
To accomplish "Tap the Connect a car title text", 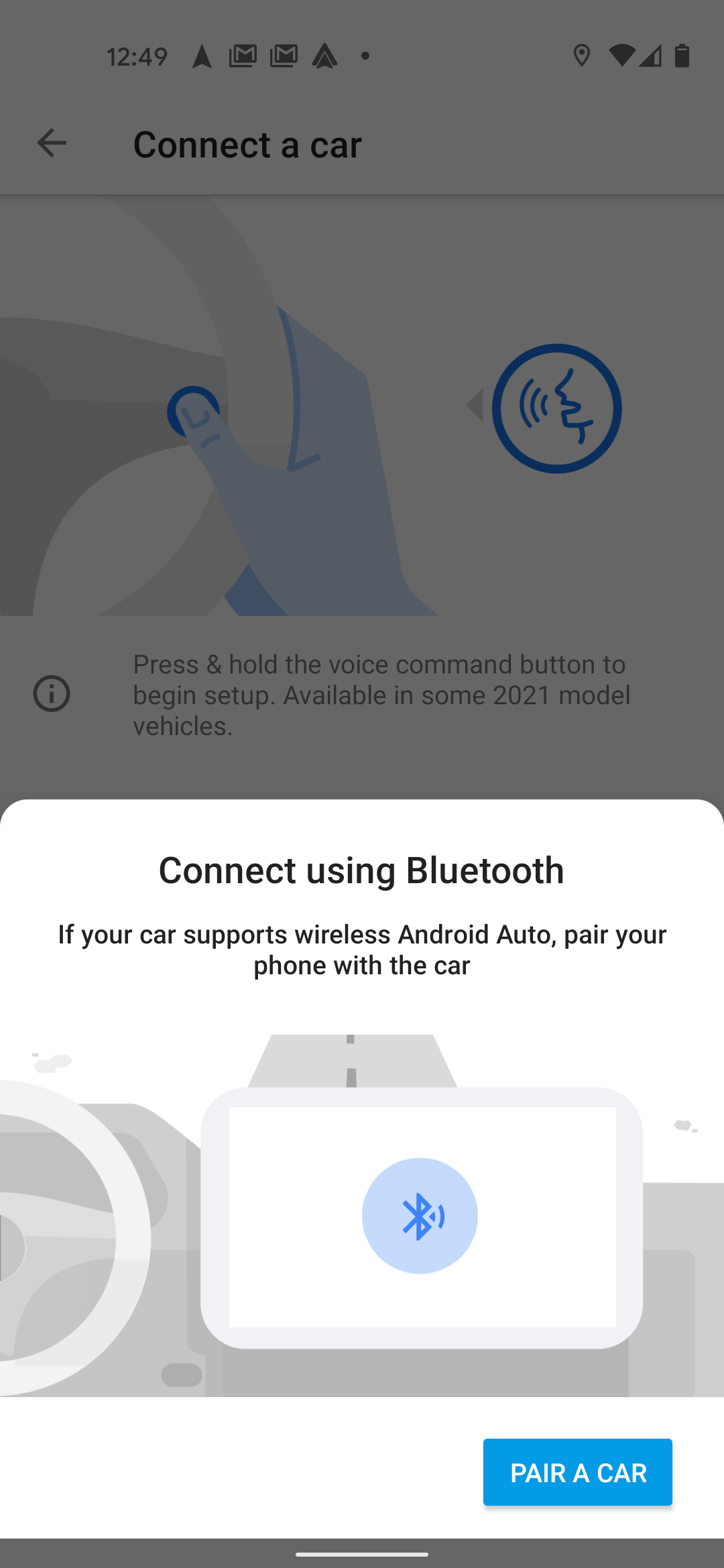I will click(x=247, y=143).
